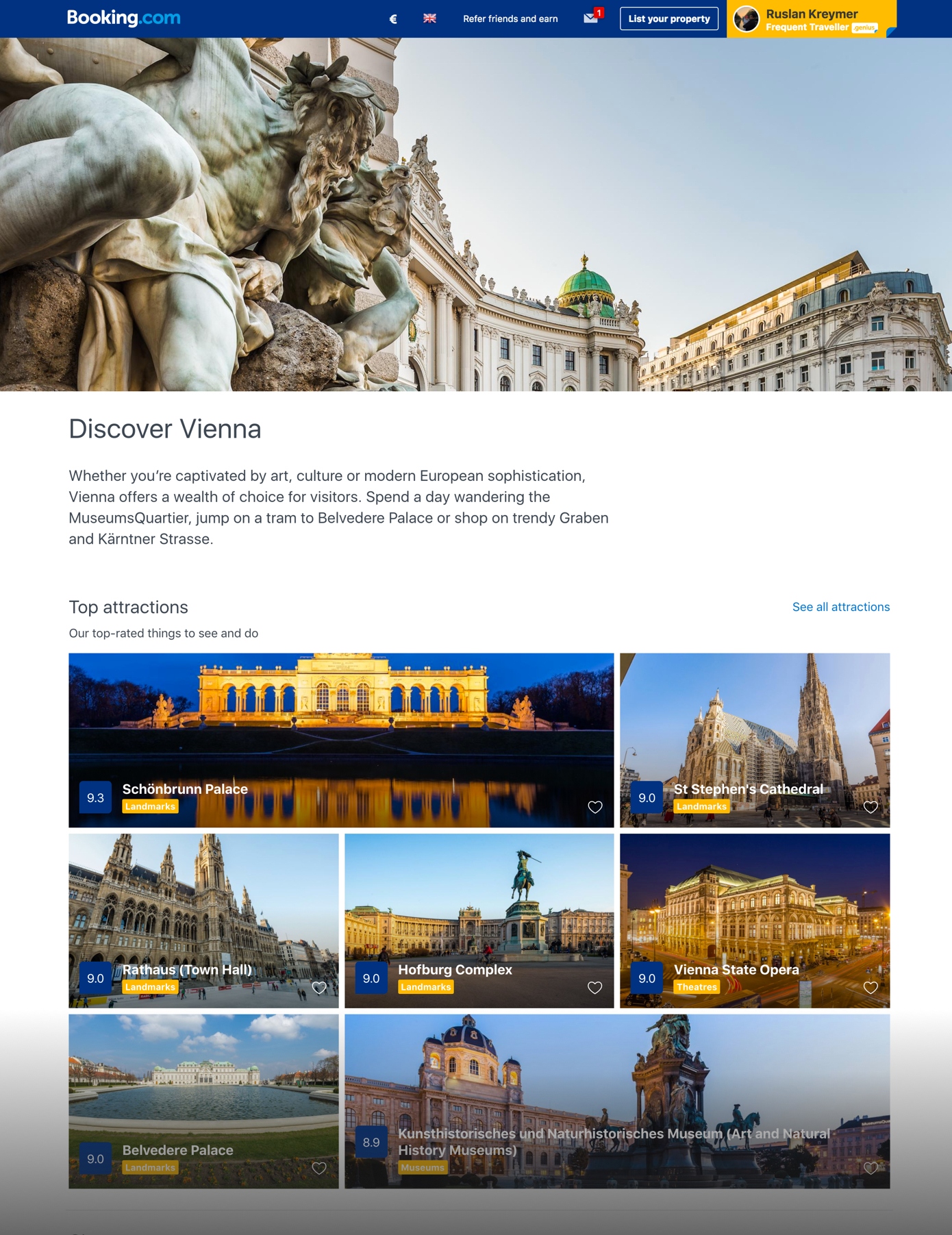Open Ruslan Kreymer profile menu
The image size is (952, 1235).
[811, 19]
